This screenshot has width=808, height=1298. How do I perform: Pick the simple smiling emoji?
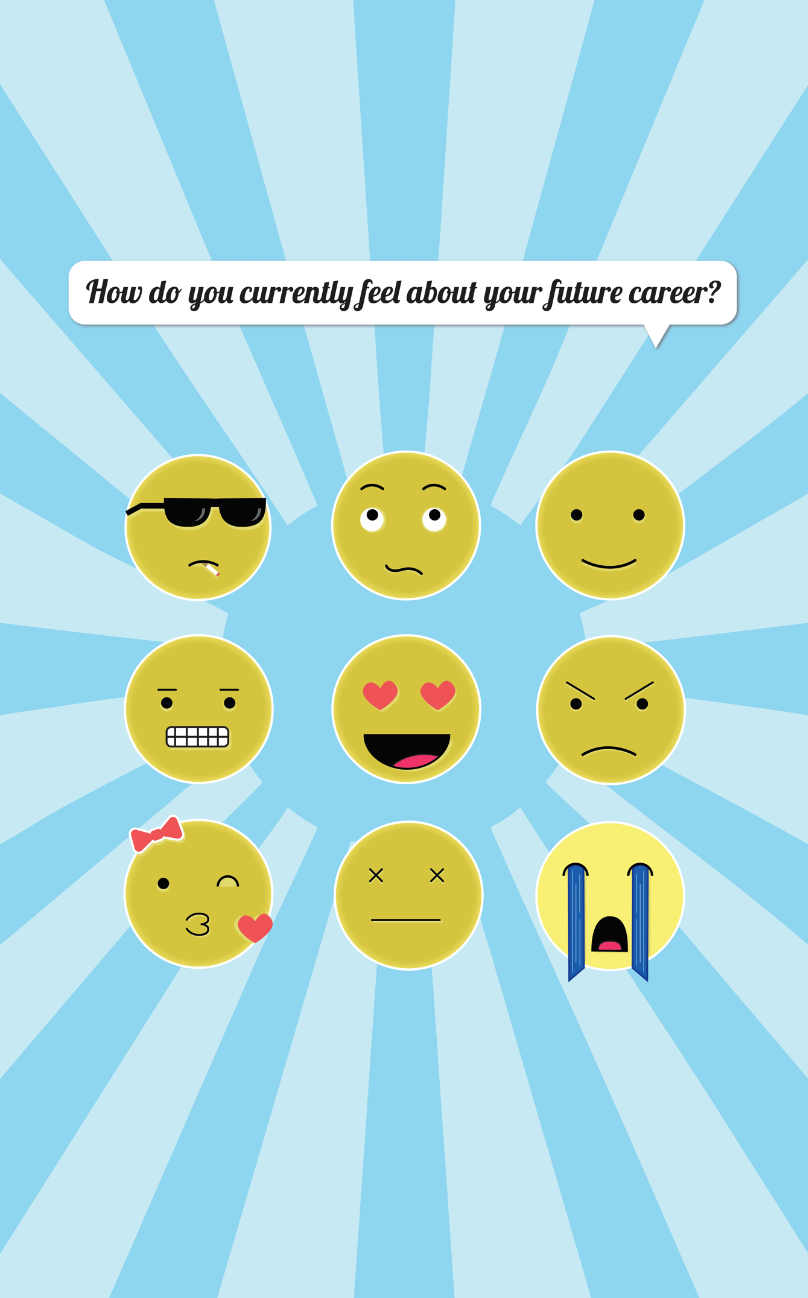click(609, 525)
